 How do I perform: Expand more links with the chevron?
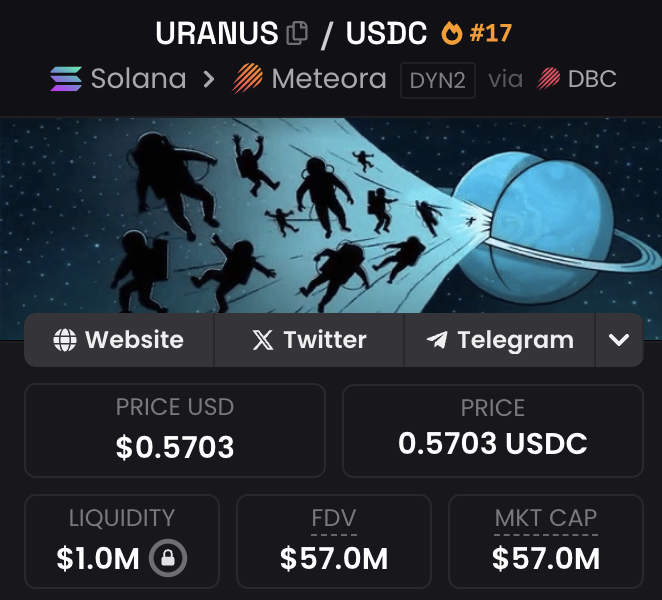619,340
